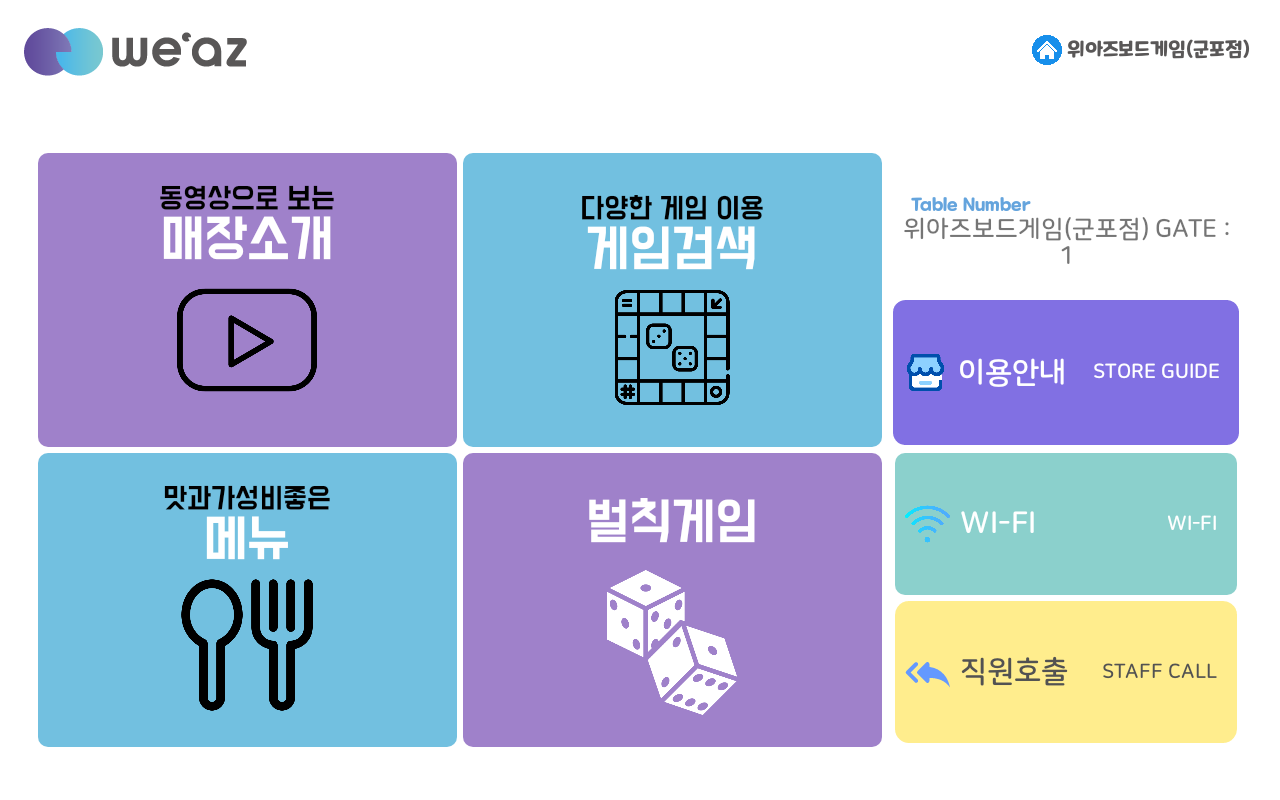This screenshot has width=1280, height=800.
Task: Open the 게임검색 game search tile
Action: pos(672,300)
